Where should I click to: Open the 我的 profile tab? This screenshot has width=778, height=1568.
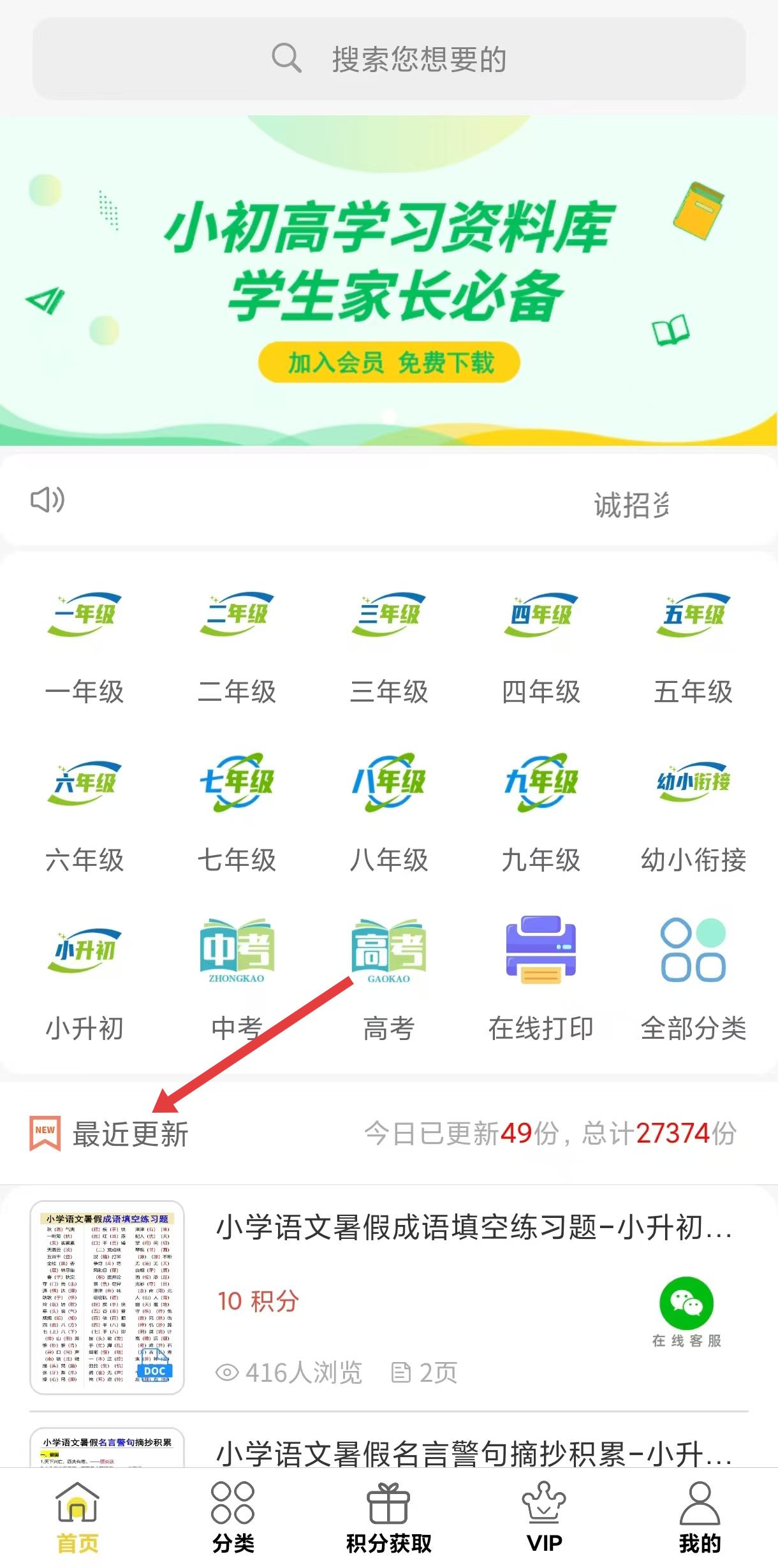click(x=700, y=1518)
